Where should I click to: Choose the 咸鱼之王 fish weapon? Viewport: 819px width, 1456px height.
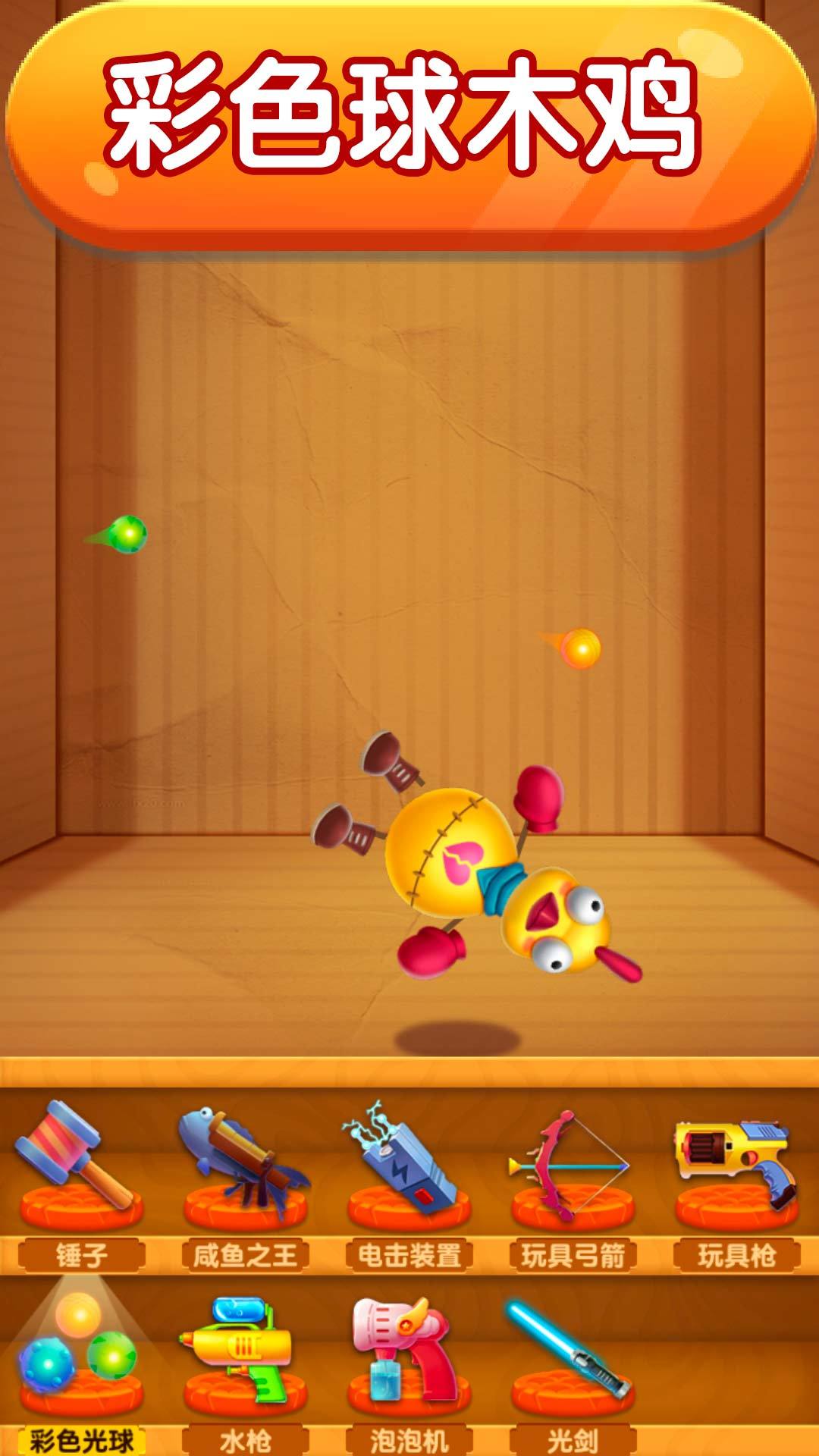[x=244, y=1168]
